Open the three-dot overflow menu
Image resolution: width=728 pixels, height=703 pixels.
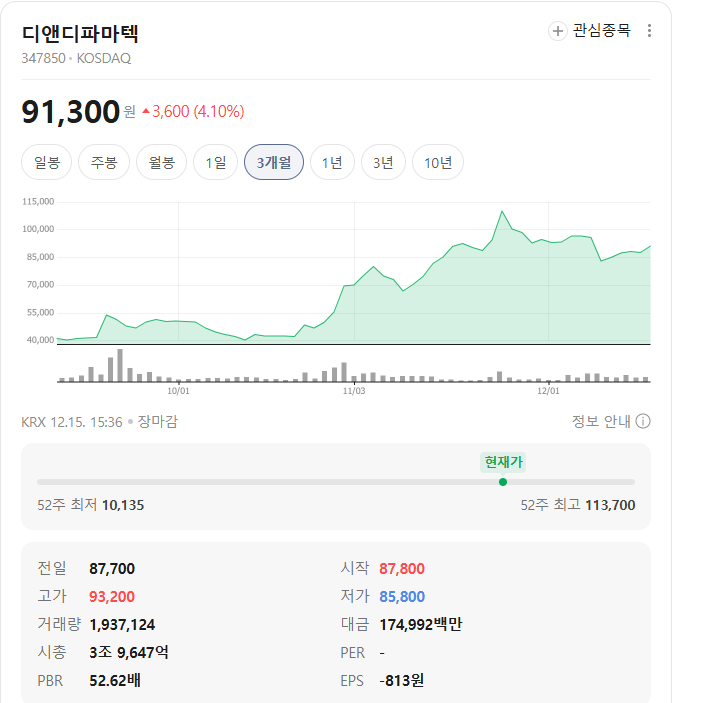649,31
